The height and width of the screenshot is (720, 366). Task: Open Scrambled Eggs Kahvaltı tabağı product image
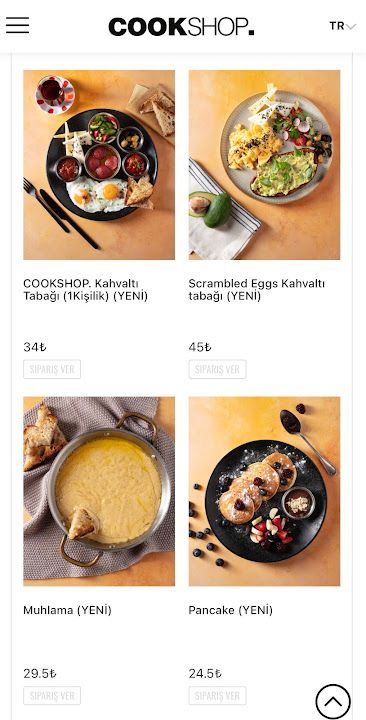click(x=265, y=165)
